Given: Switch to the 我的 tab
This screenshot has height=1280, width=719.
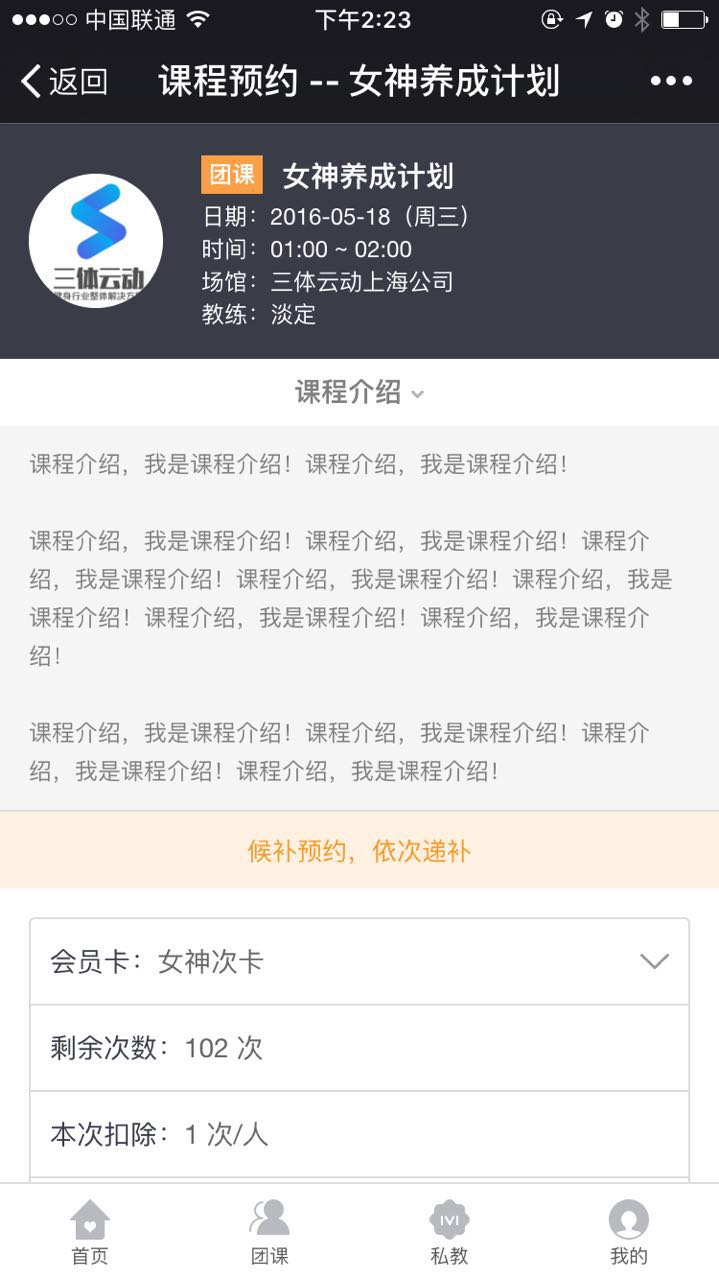Looking at the screenshot, I should pos(628,1232).
